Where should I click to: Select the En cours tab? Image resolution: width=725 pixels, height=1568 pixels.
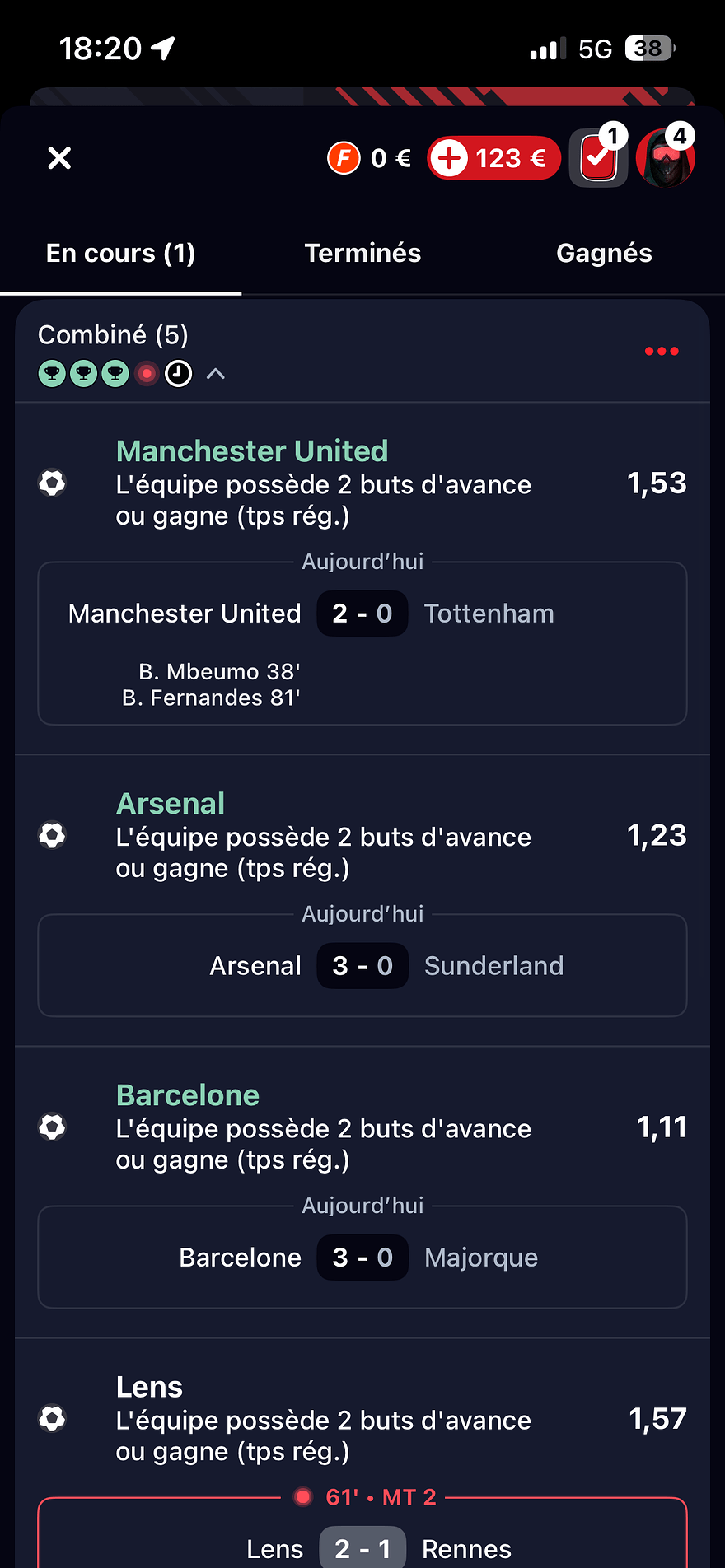point(120,253)
